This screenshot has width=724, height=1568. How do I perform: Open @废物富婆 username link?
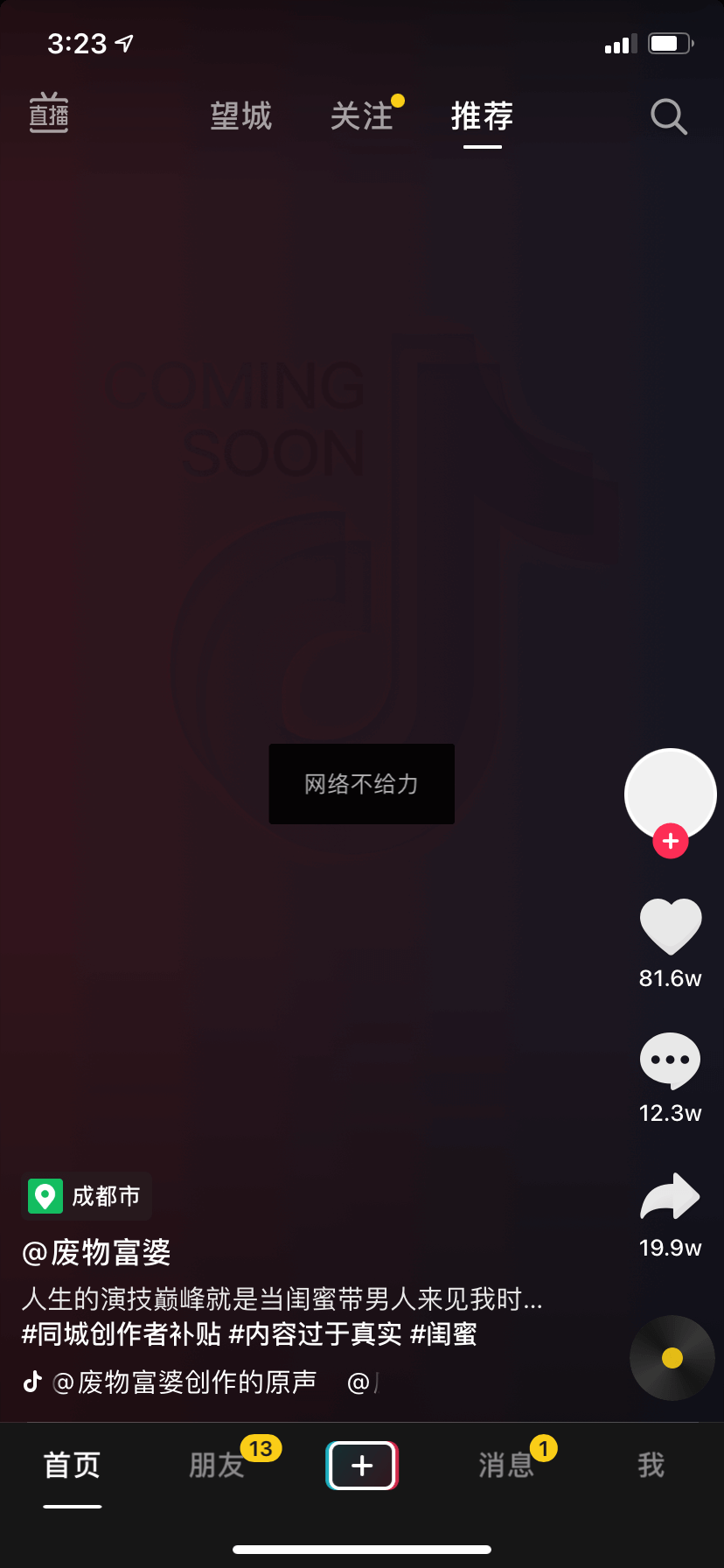click(x=96, y=1252)
